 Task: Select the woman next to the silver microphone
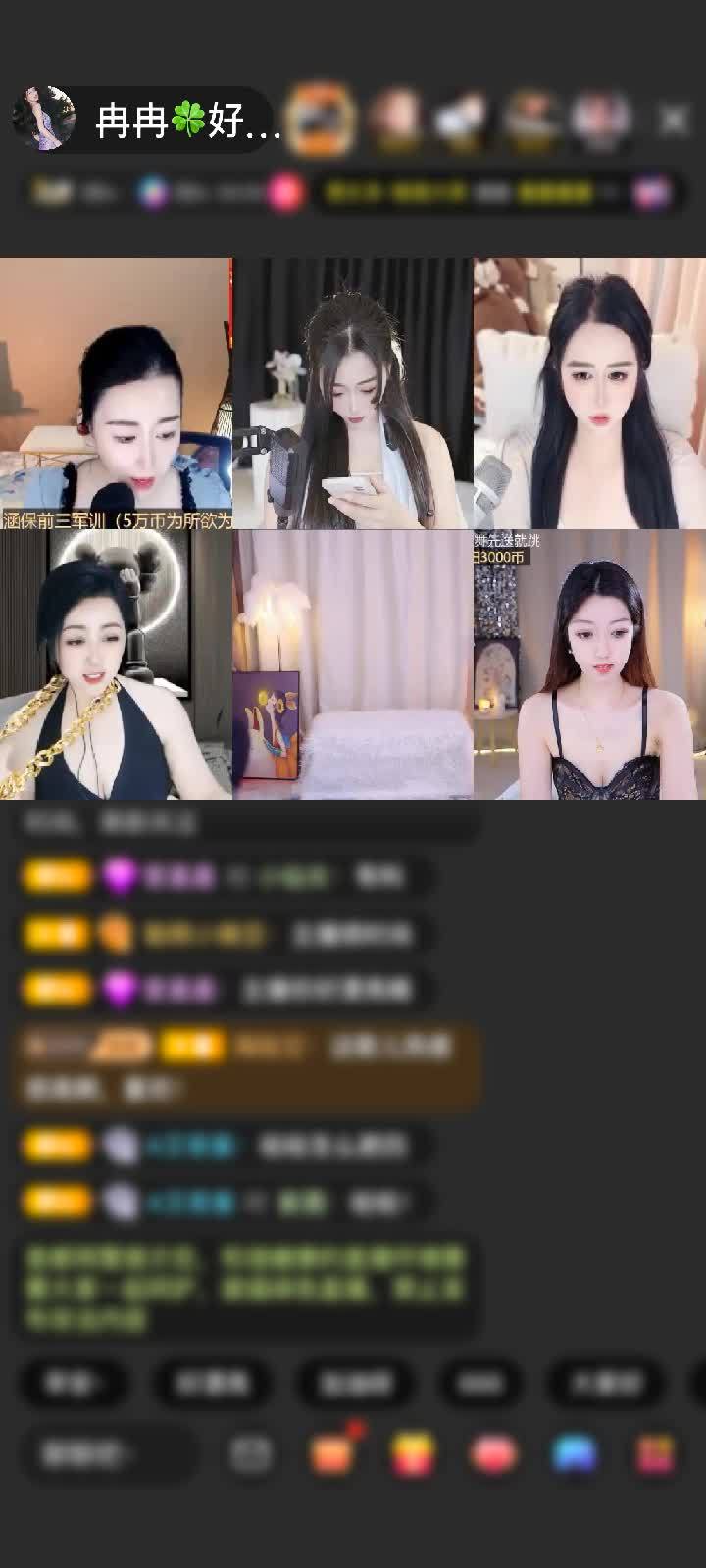point(589,394)
